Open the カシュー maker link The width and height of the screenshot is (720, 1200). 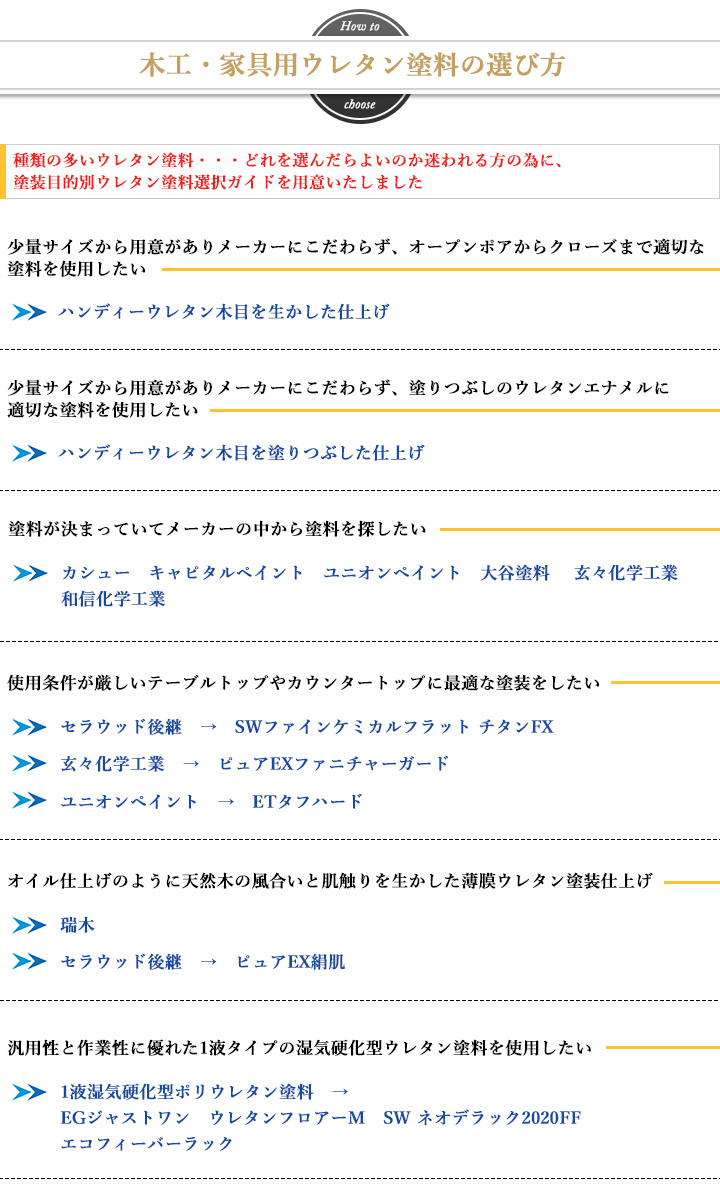pos(95,573)
